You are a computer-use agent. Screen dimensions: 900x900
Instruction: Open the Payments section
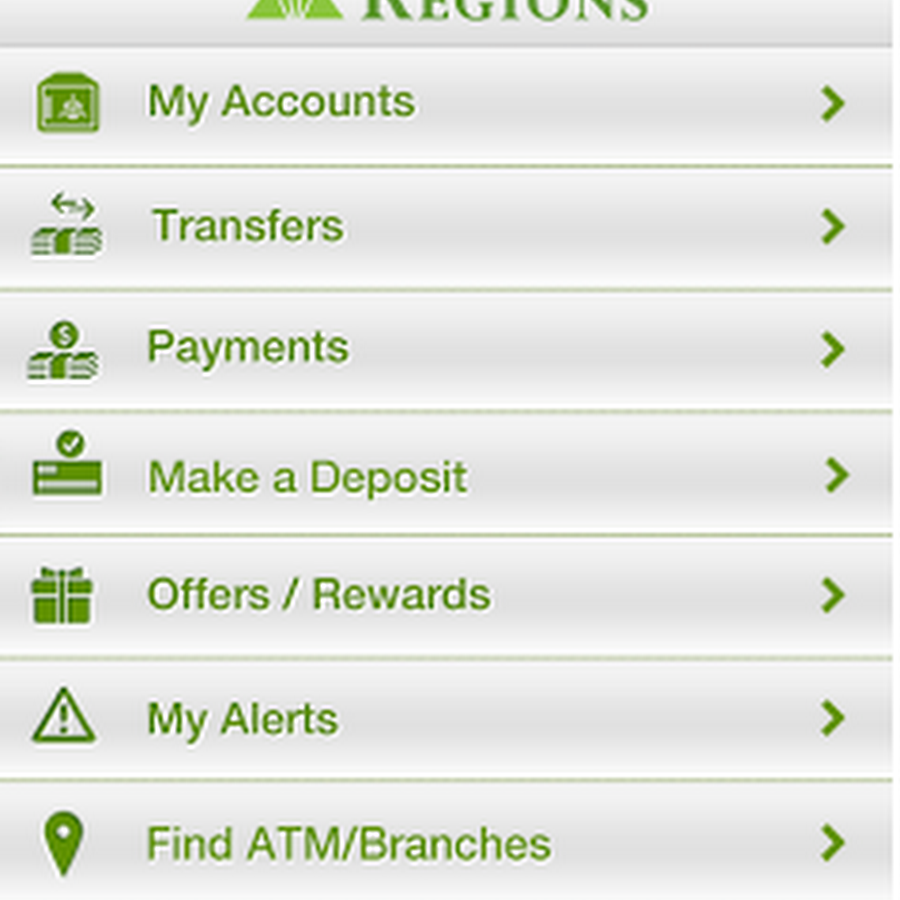coord(247,349)
